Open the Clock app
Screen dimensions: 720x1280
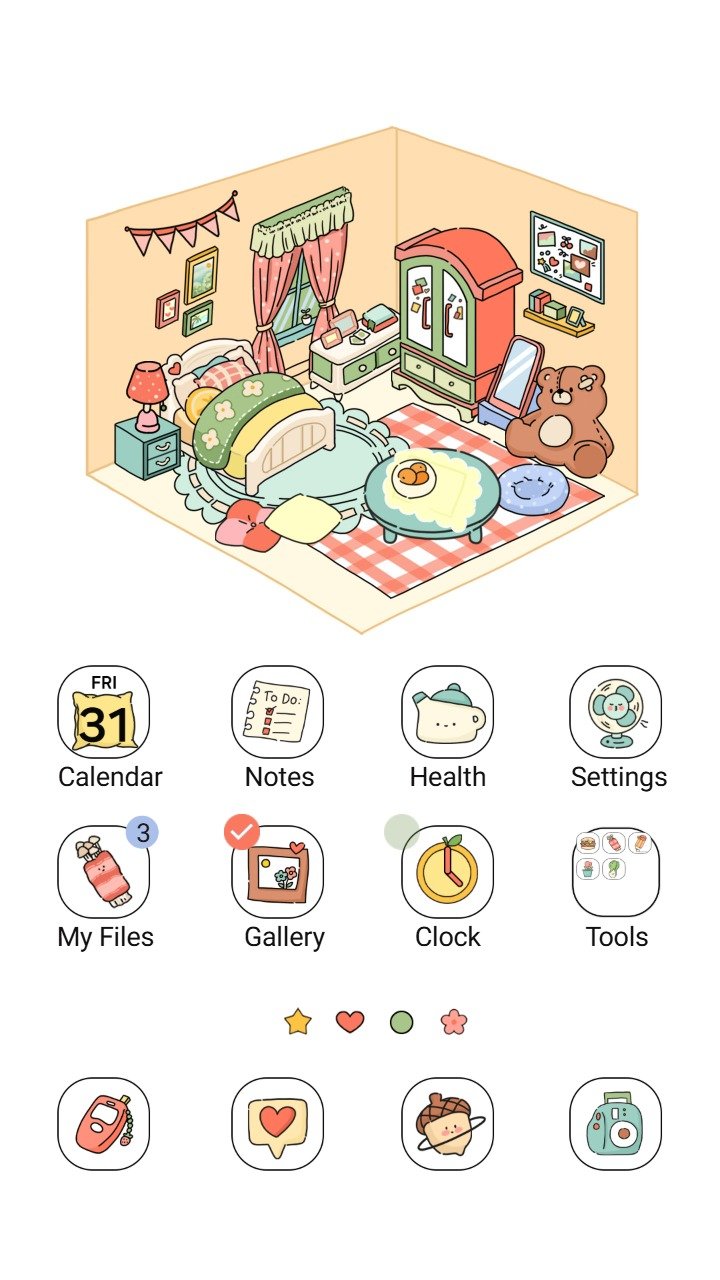(448, 872)
